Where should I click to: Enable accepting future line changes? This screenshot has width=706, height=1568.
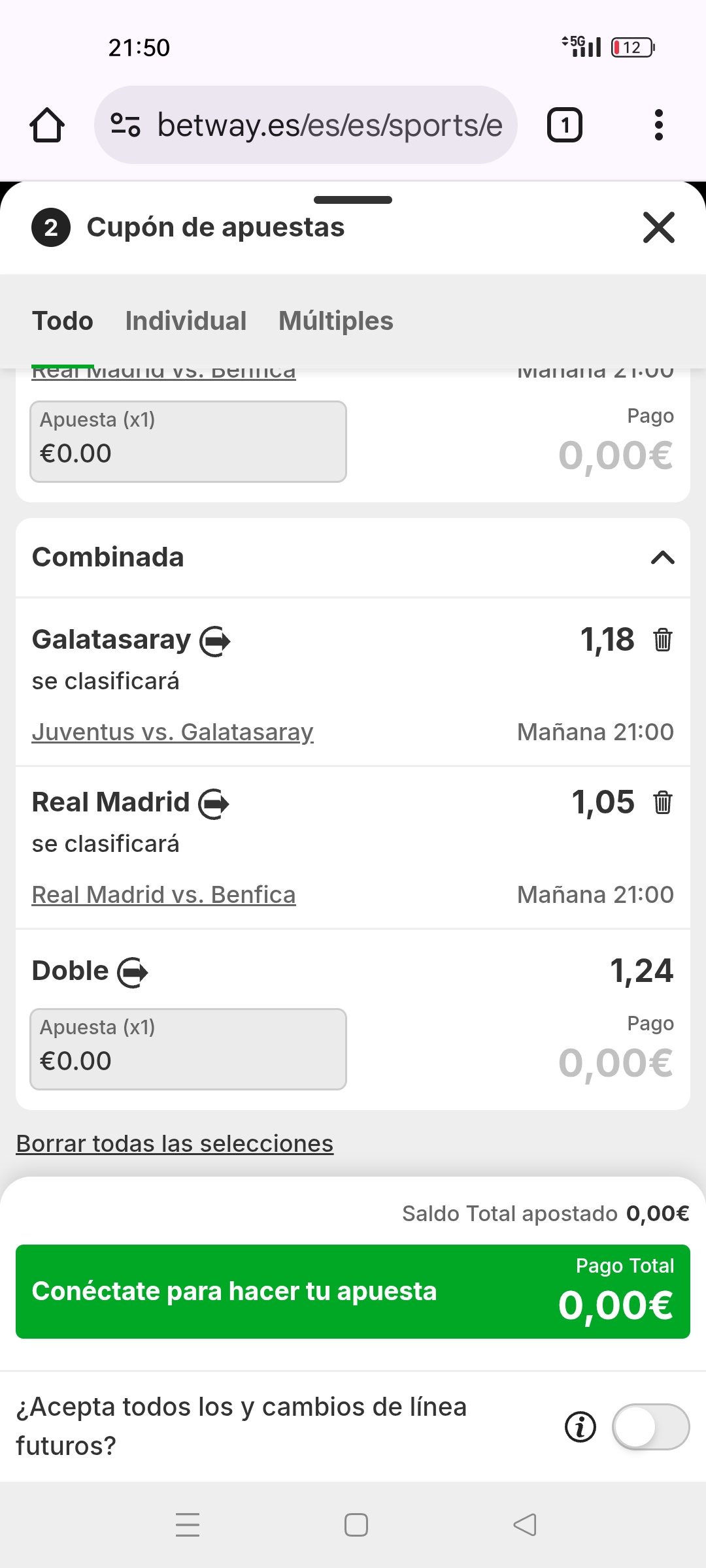650,1426
